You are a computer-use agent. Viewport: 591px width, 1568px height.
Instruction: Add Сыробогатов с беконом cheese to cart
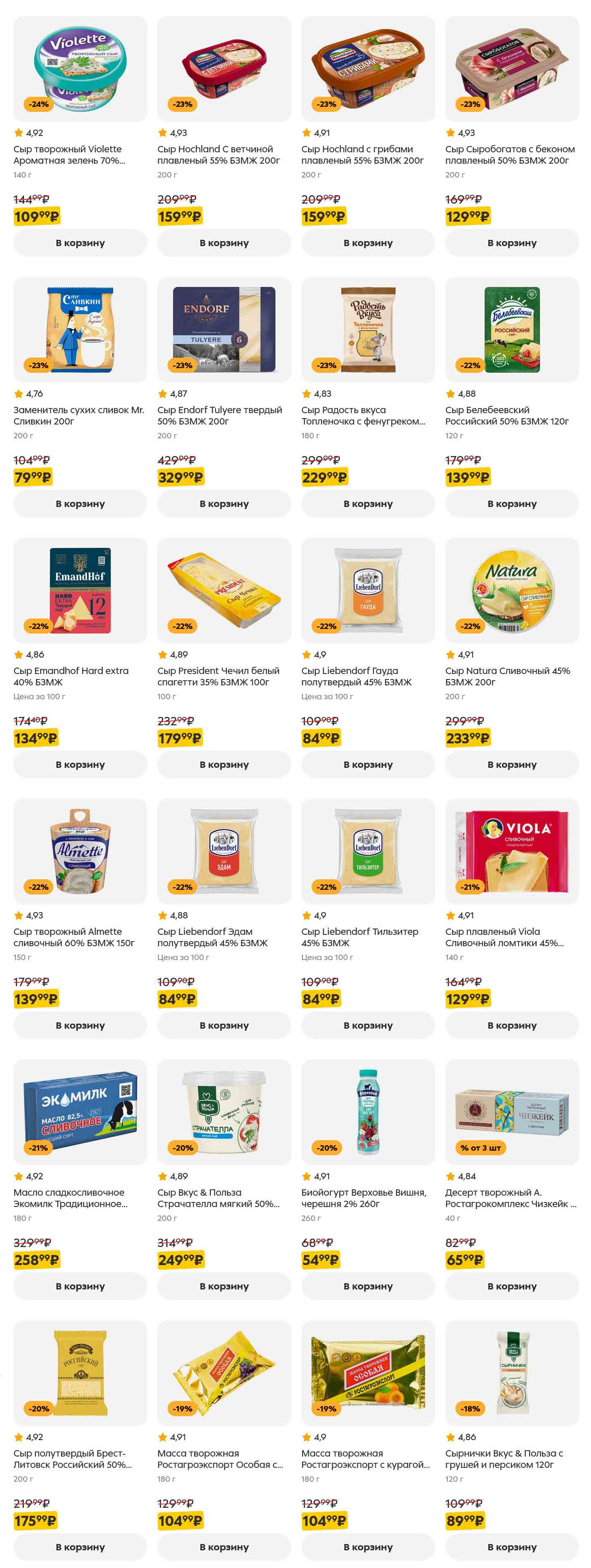pos(511,243)
